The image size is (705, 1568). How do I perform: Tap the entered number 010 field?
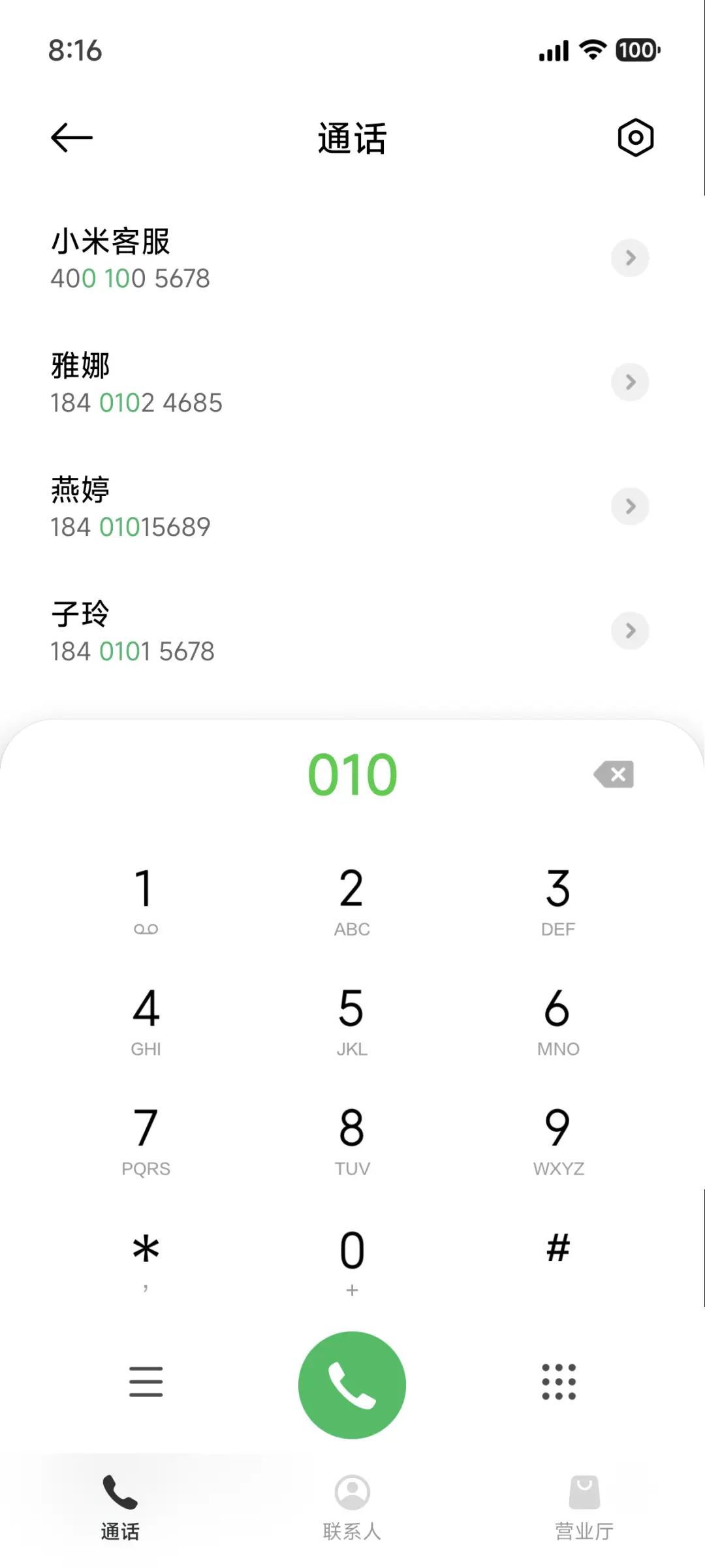(352, 774)
